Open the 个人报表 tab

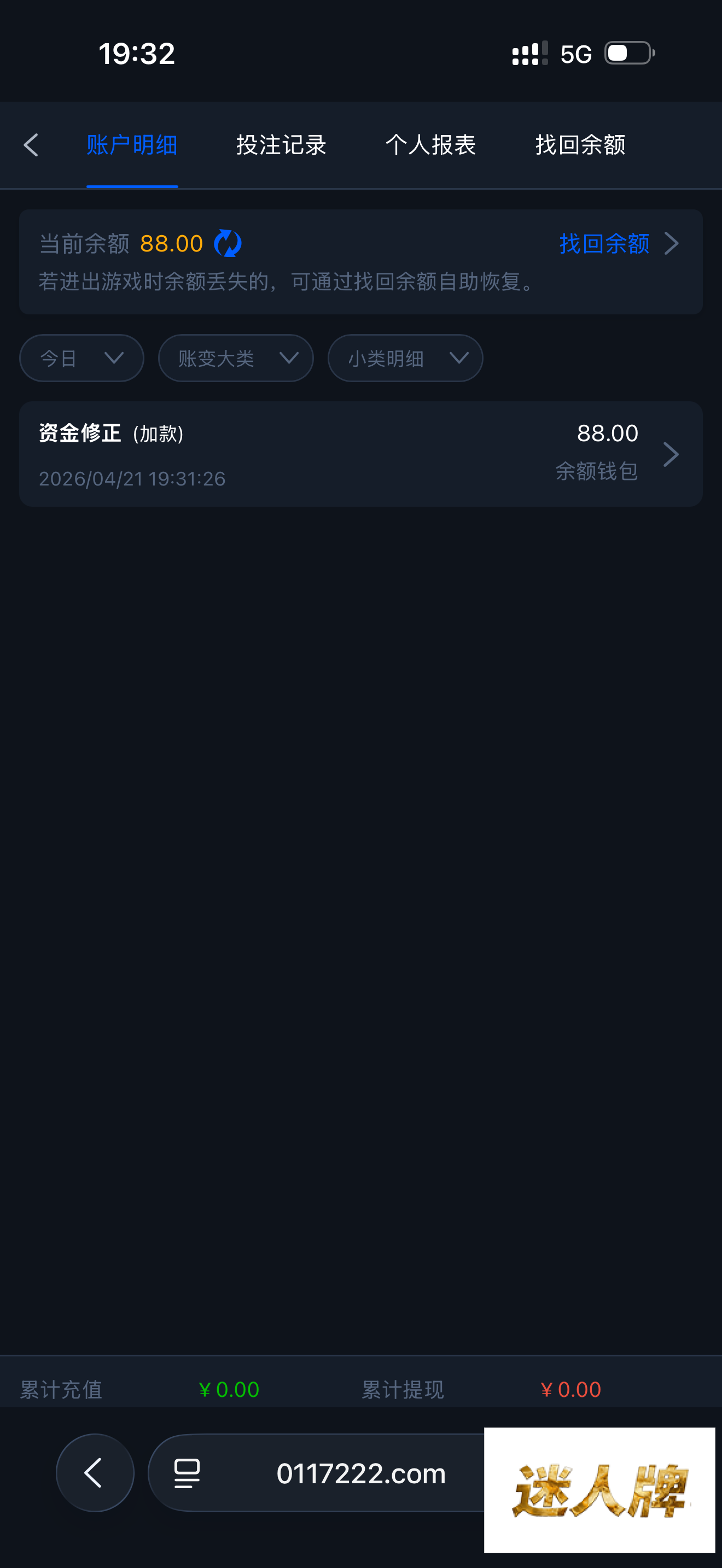point(430,145)
